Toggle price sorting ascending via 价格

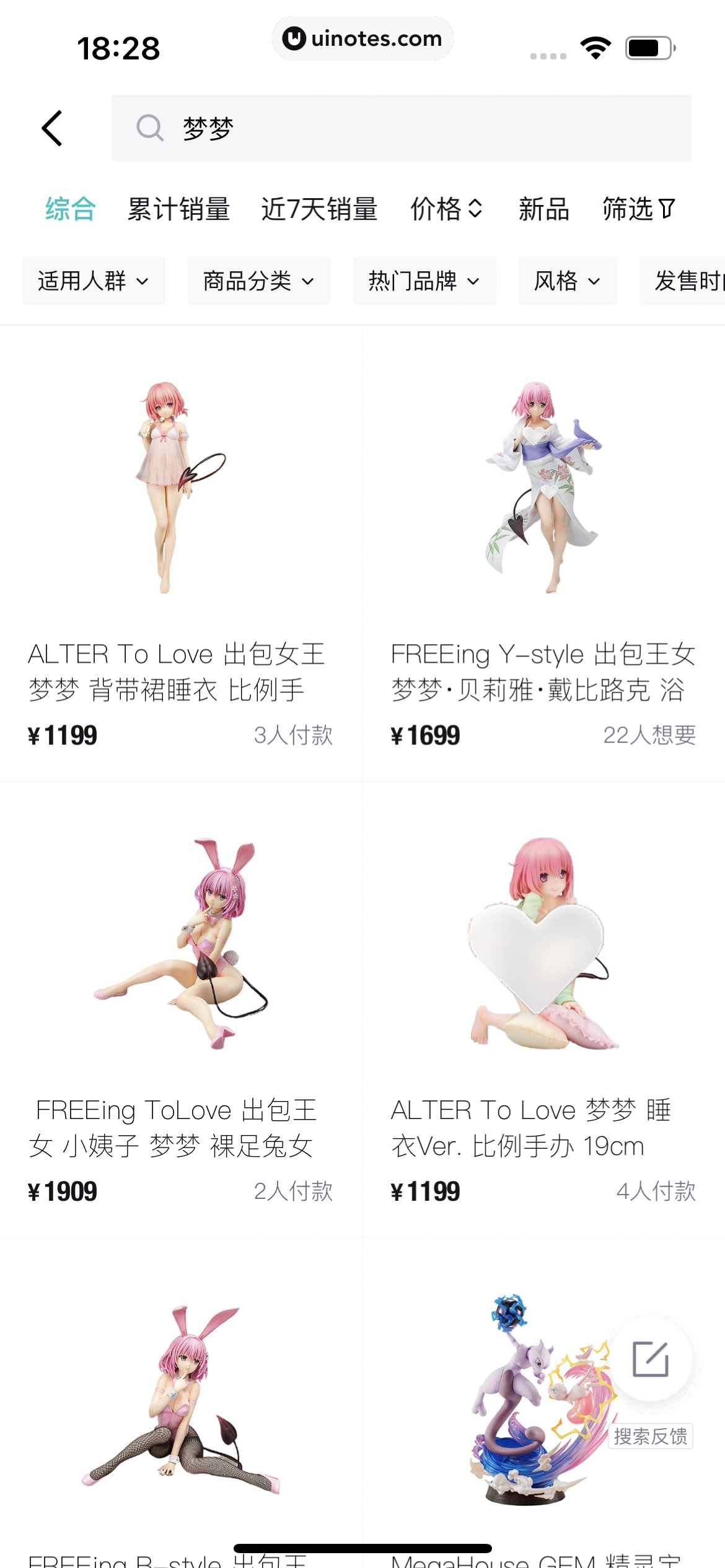(x=446, y=211)
